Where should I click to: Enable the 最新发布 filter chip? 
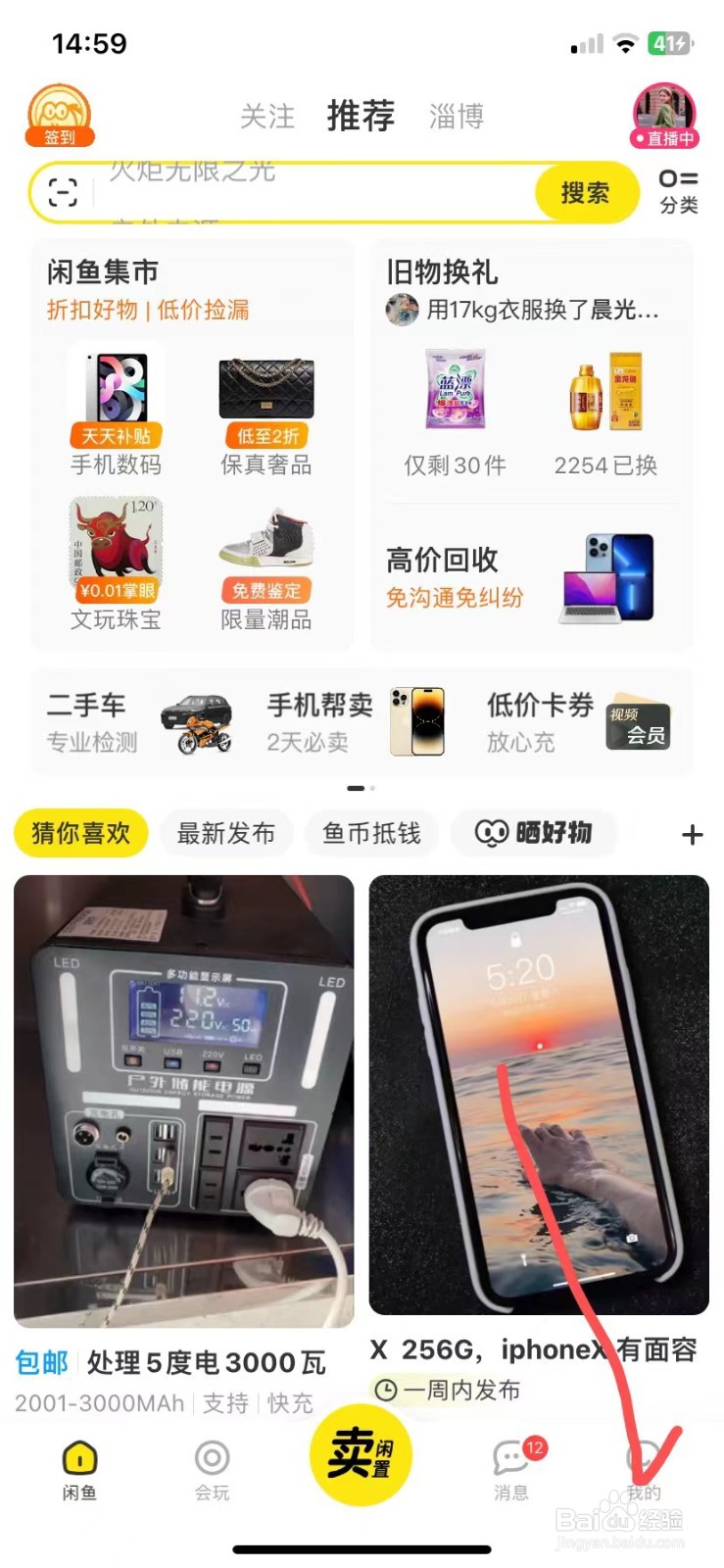(226, 833)
